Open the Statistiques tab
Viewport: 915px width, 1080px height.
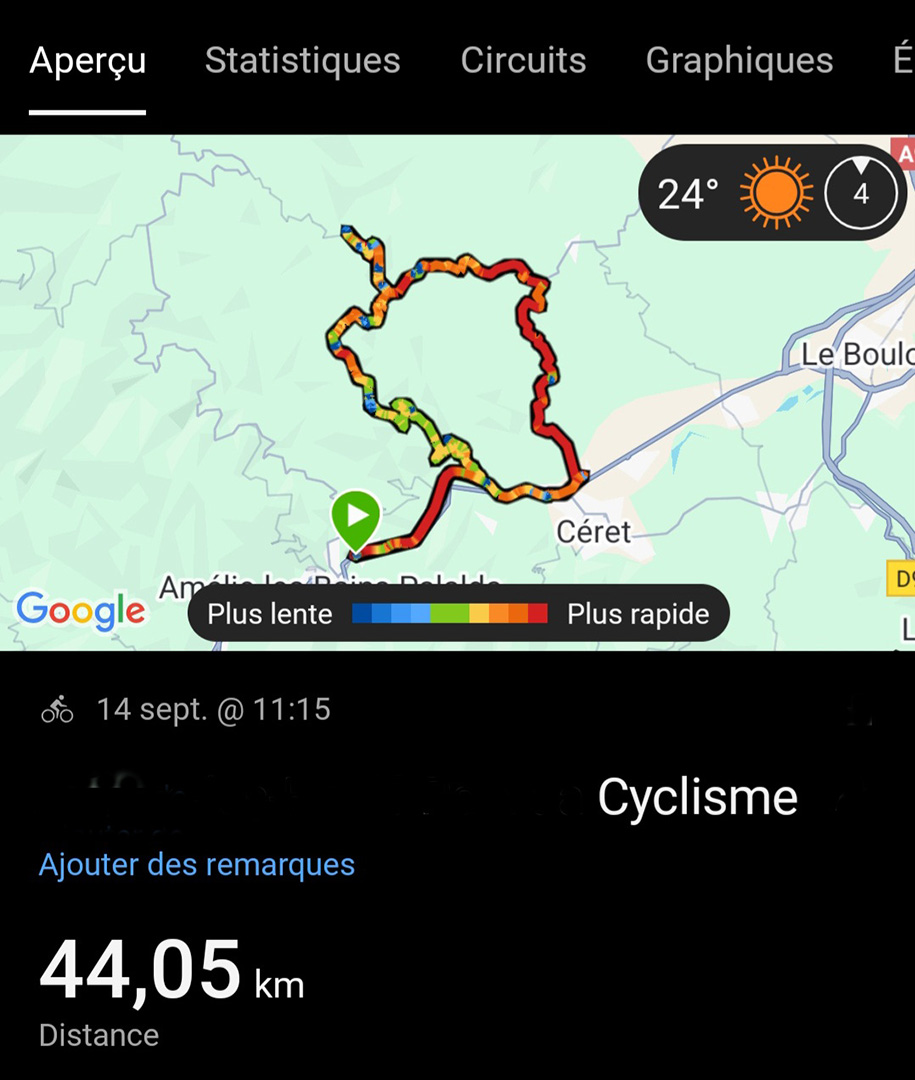[302, 61]
